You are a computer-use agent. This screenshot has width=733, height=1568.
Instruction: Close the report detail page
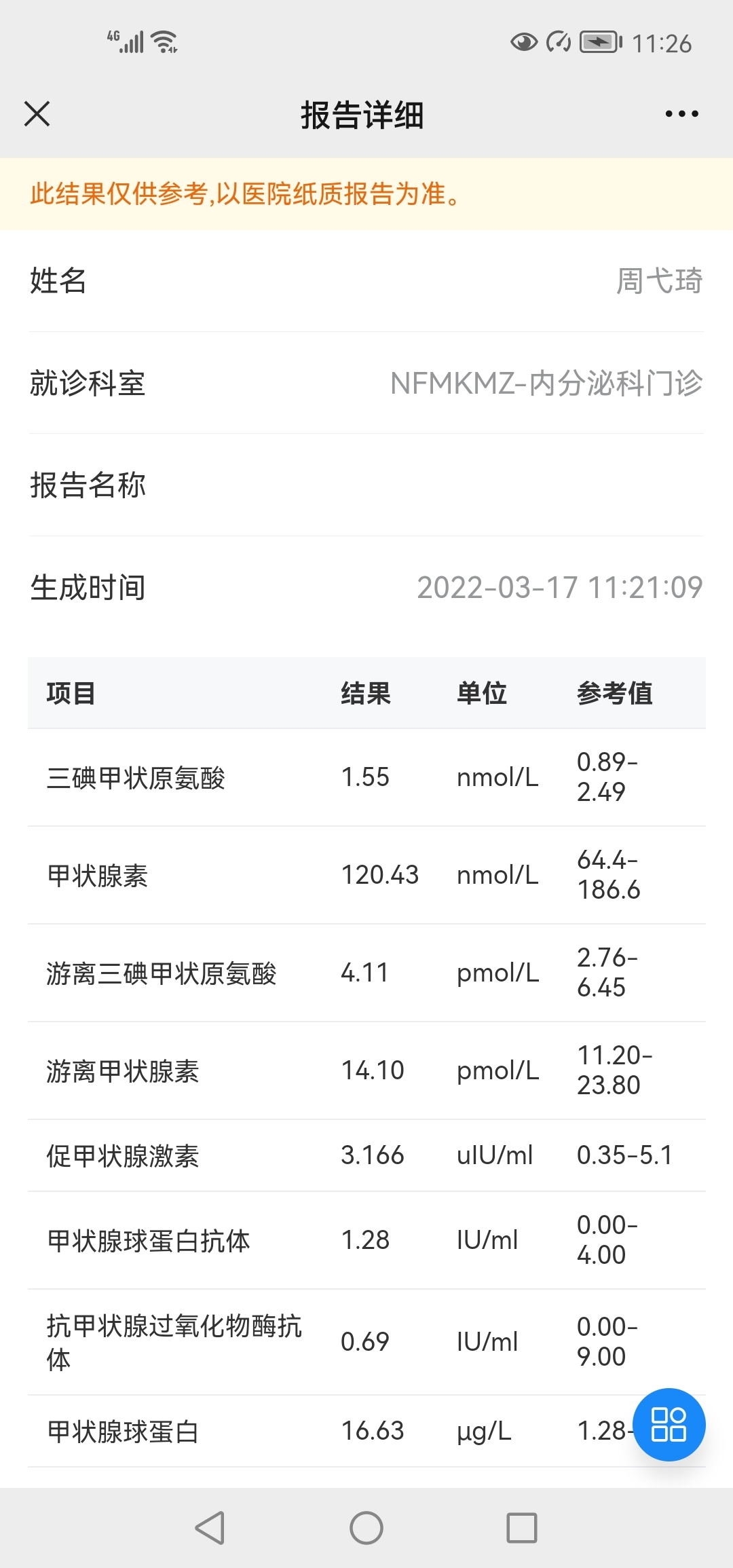click(37, 113)
